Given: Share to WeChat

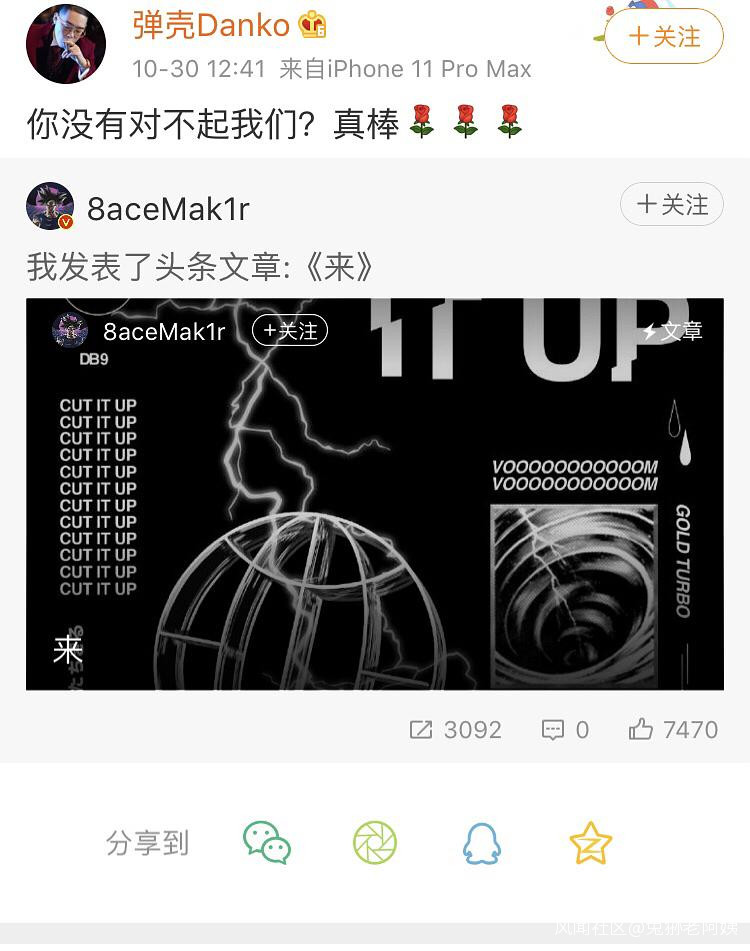Looking at the screenshot, I should pos(267,842).
